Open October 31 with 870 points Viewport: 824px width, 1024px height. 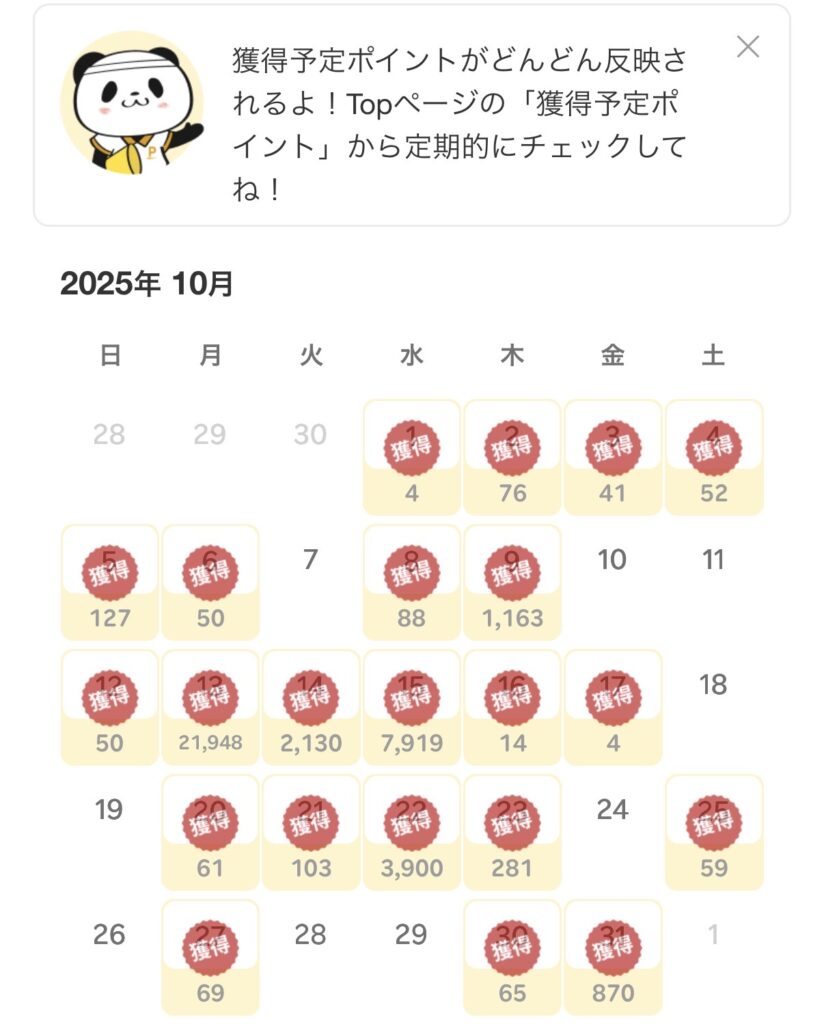(x=613, y=957)
